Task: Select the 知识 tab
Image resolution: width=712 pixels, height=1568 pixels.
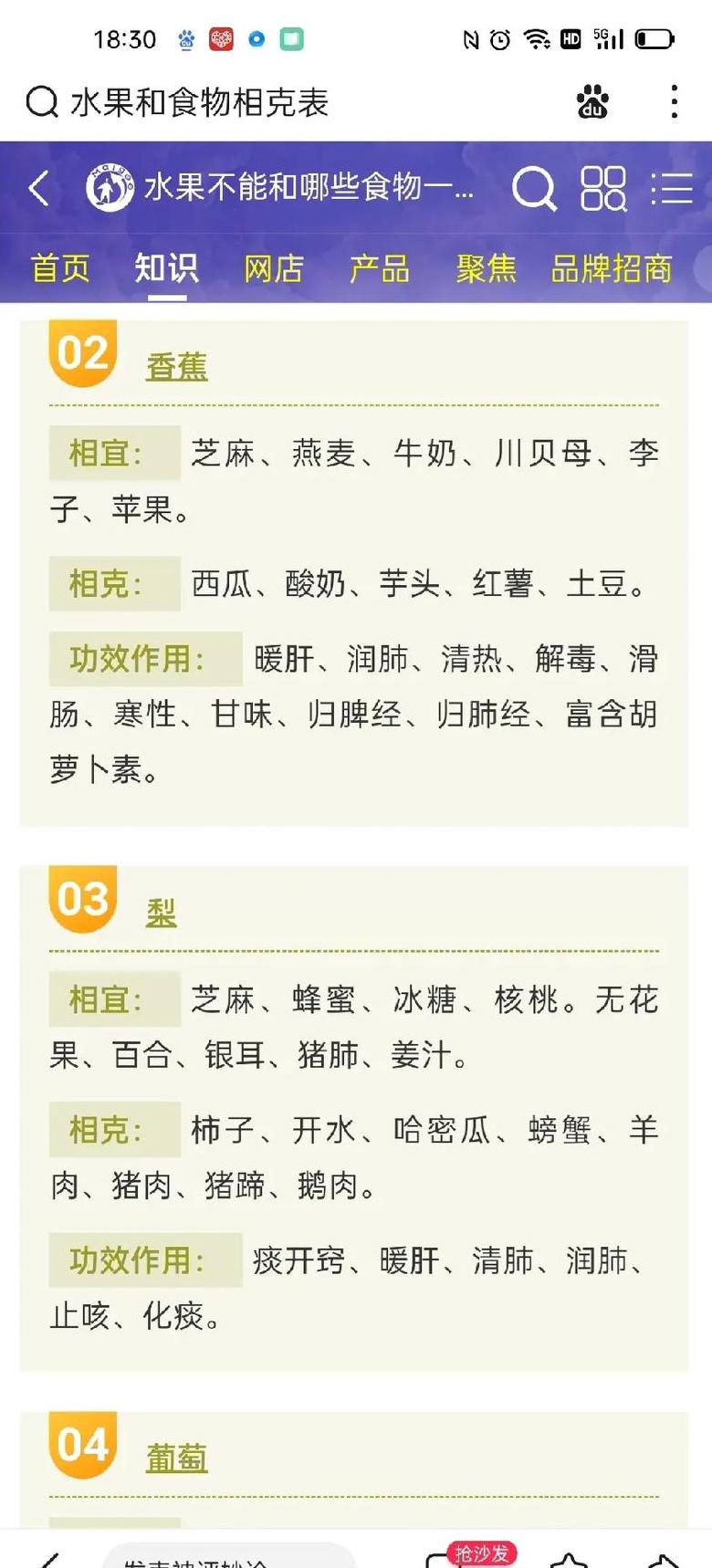Action: [x=166, y=268]
